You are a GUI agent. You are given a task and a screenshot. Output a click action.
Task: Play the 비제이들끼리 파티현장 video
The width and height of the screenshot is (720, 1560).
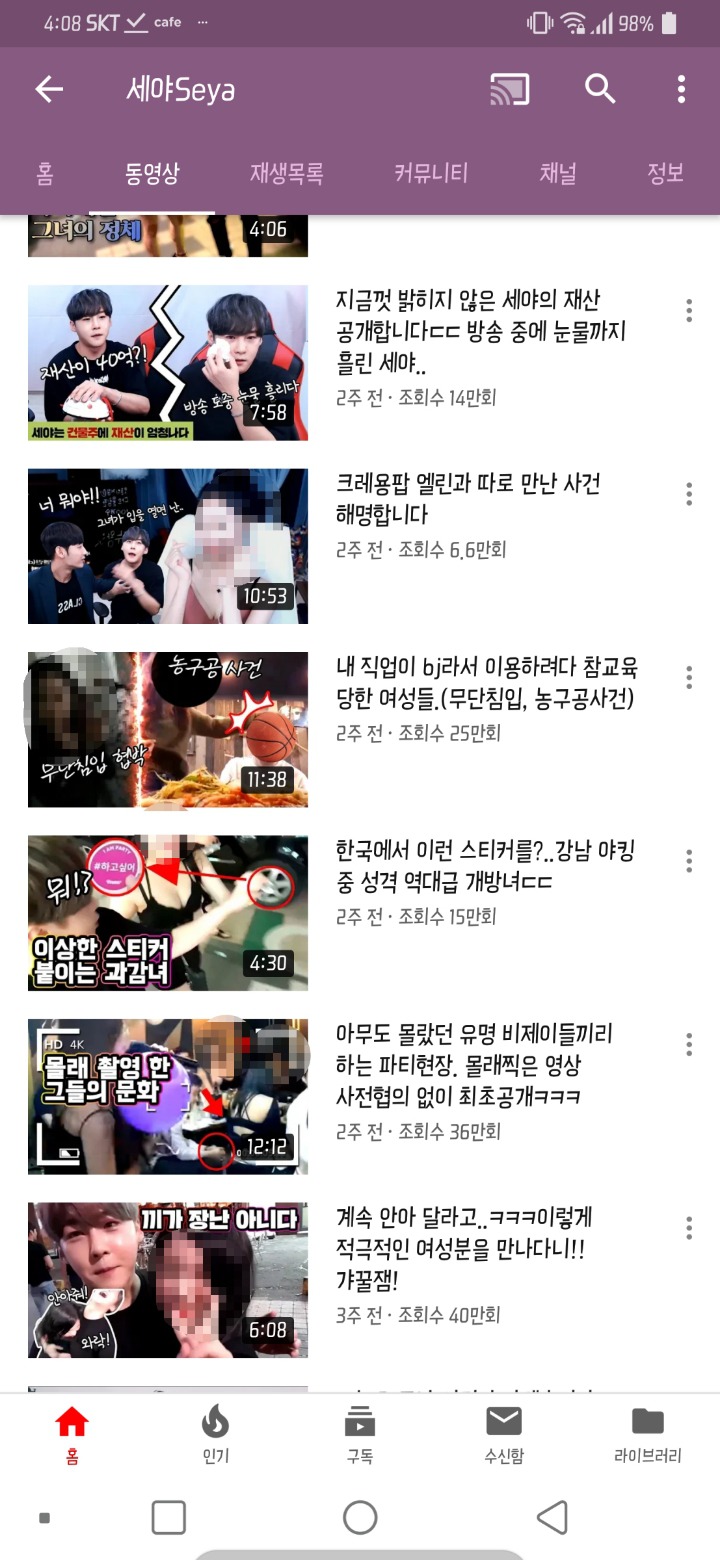[168, 1096]
